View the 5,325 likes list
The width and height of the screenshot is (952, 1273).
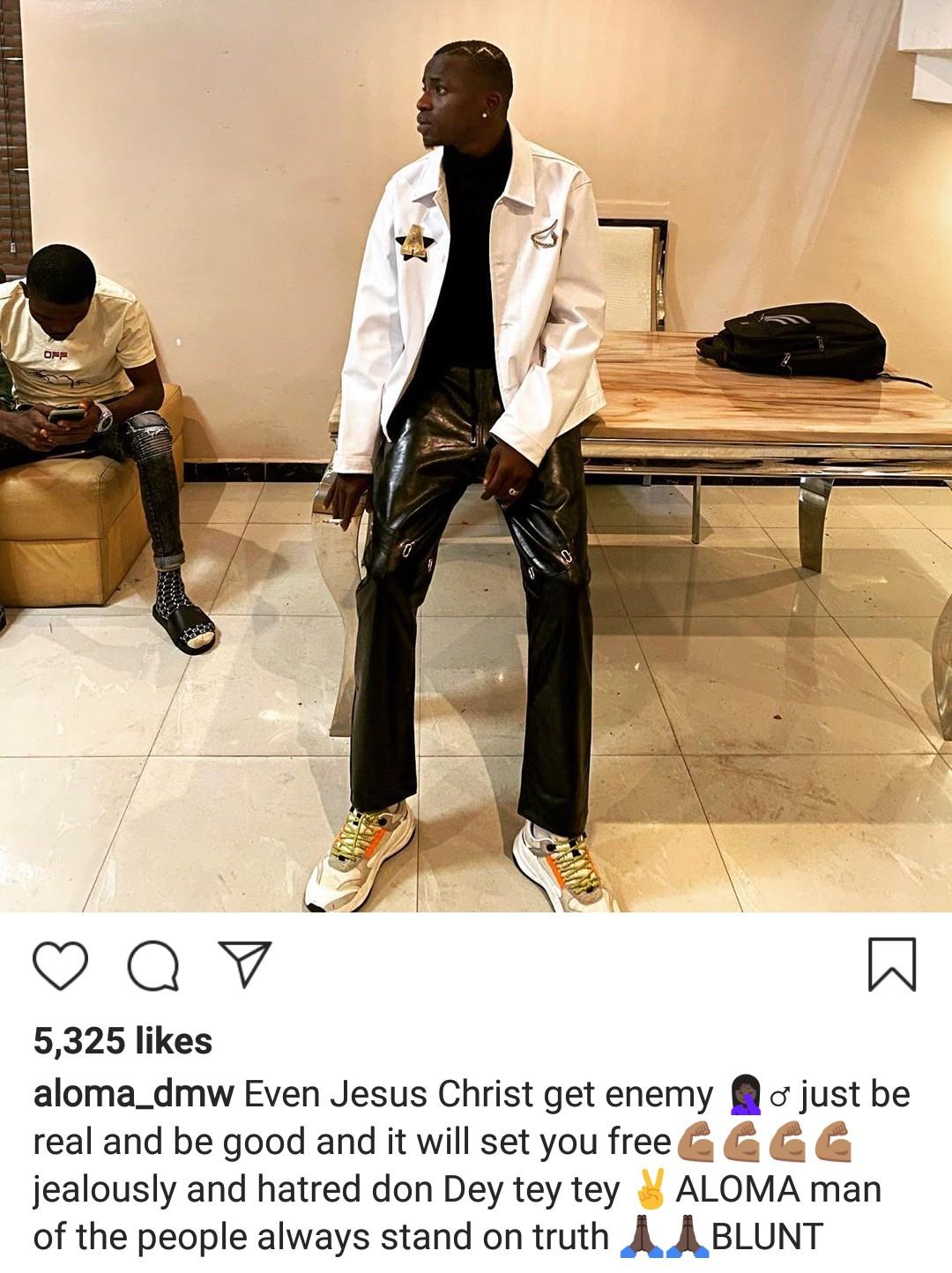[123, 1041]
